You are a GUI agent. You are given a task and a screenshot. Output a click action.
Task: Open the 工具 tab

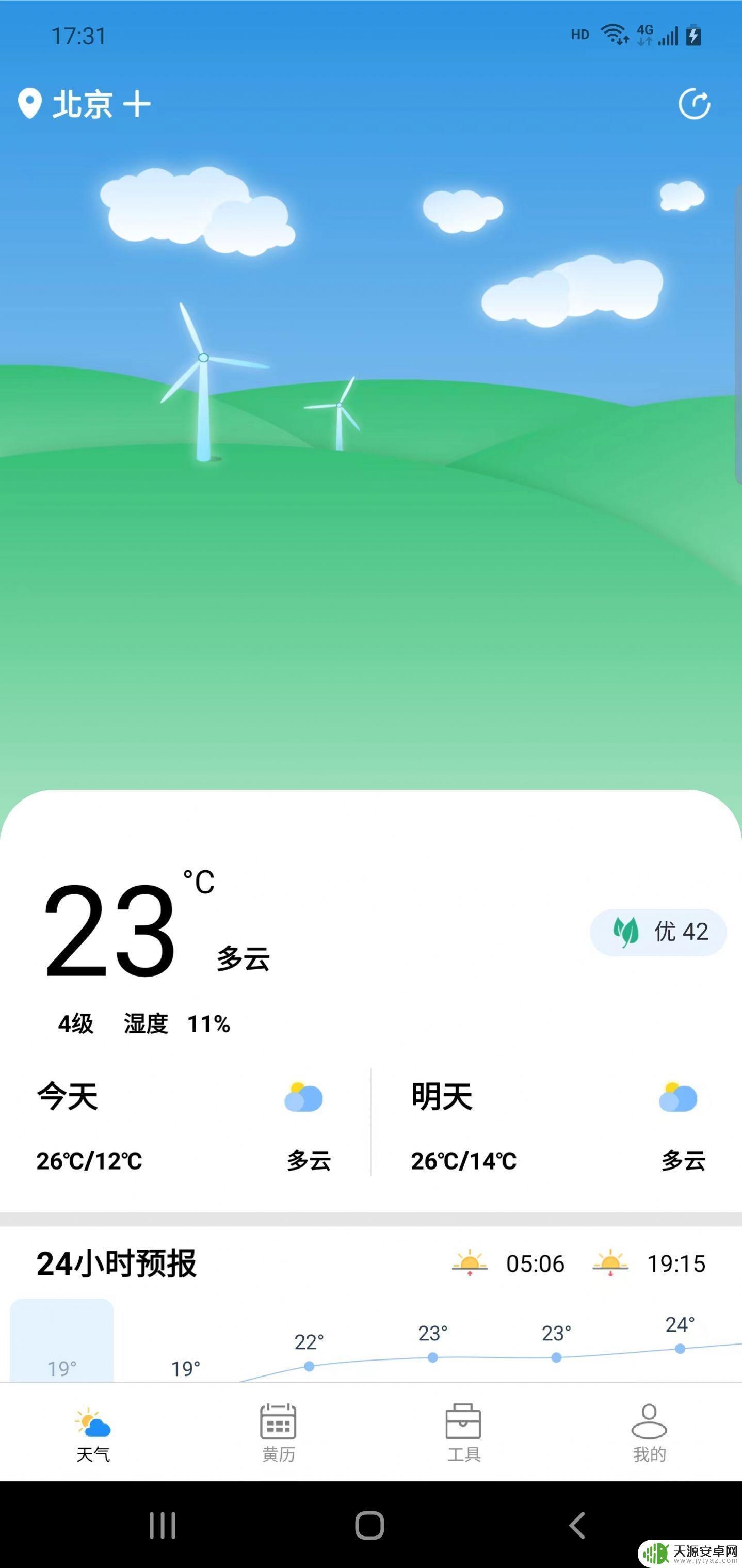point(464,1433)
